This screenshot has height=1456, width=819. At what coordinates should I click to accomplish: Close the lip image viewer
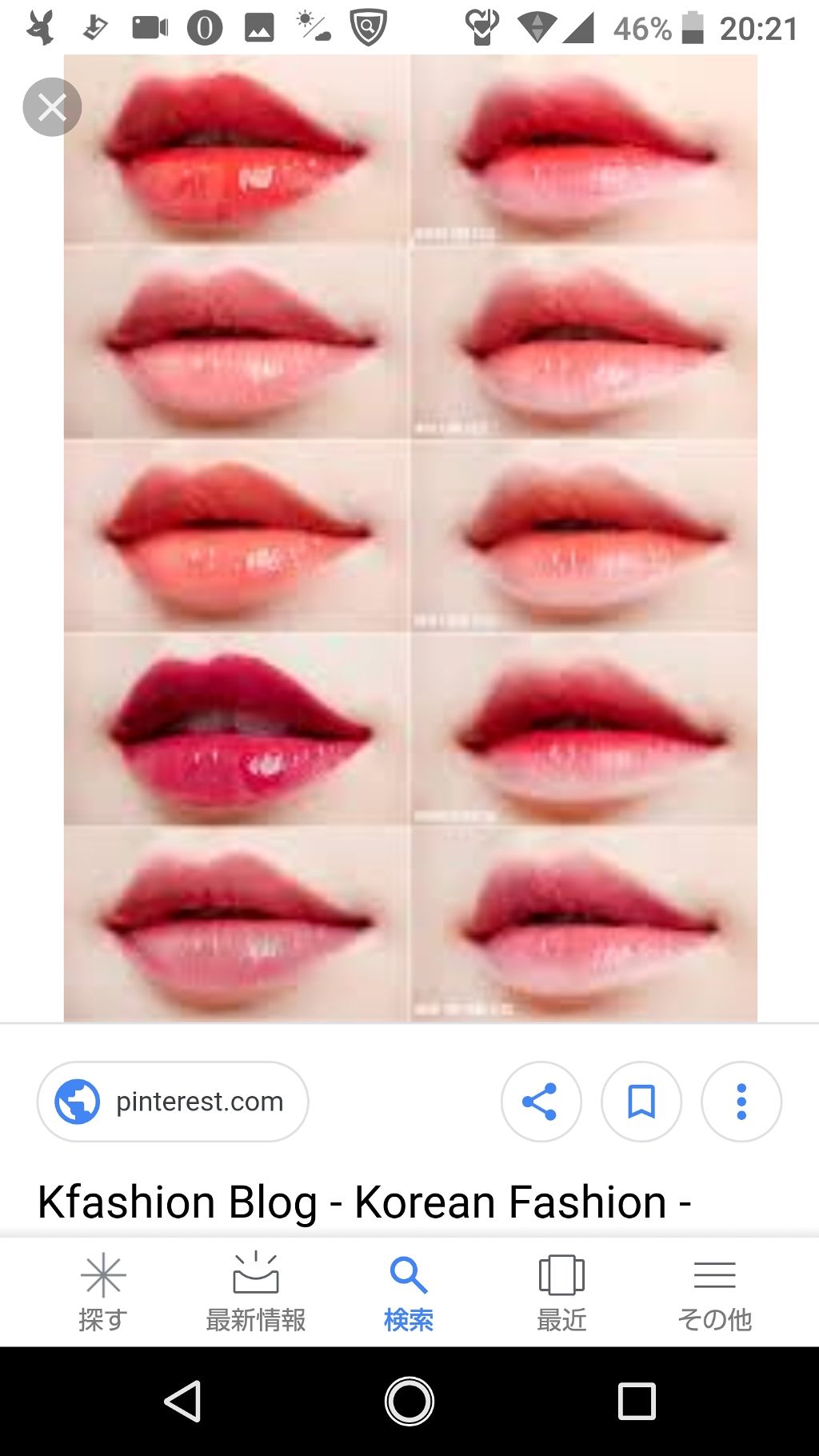pyautogui.click(x=52, y=107)
